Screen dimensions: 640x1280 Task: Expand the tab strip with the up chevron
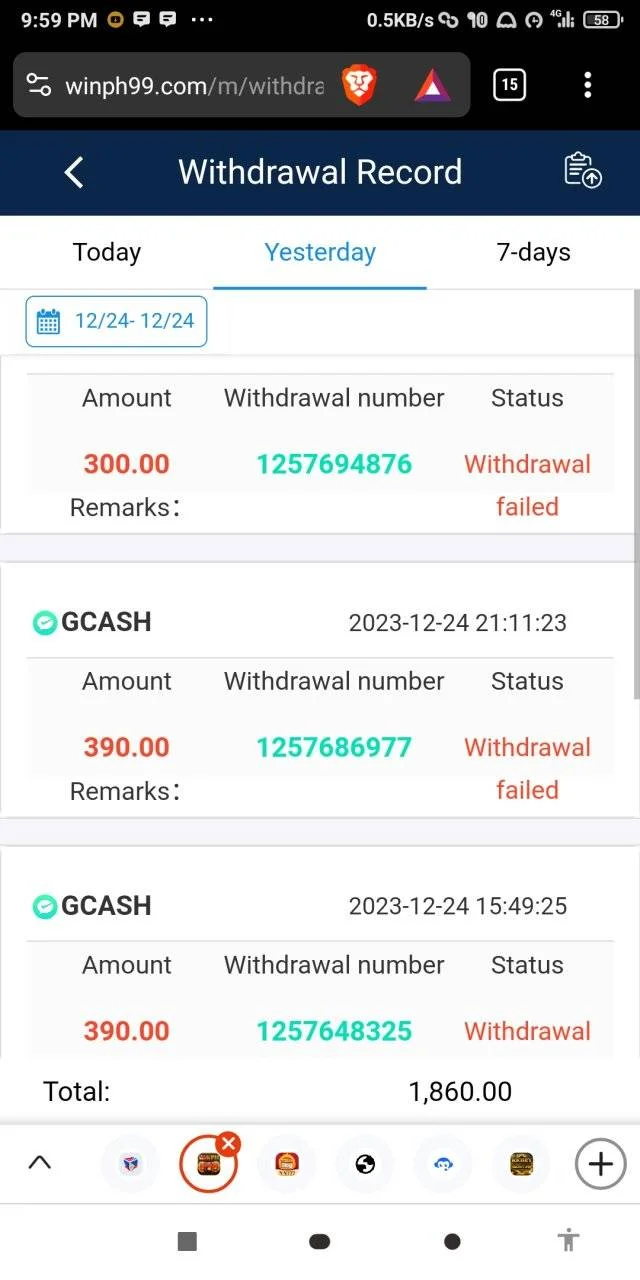point(40,1163)
